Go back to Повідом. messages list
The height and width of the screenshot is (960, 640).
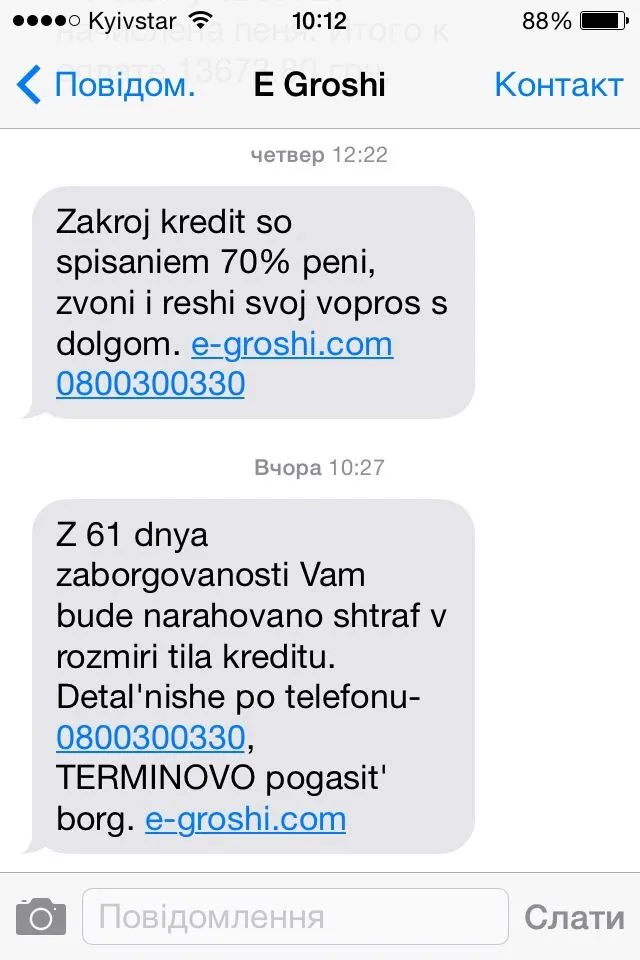click(105, 85)
